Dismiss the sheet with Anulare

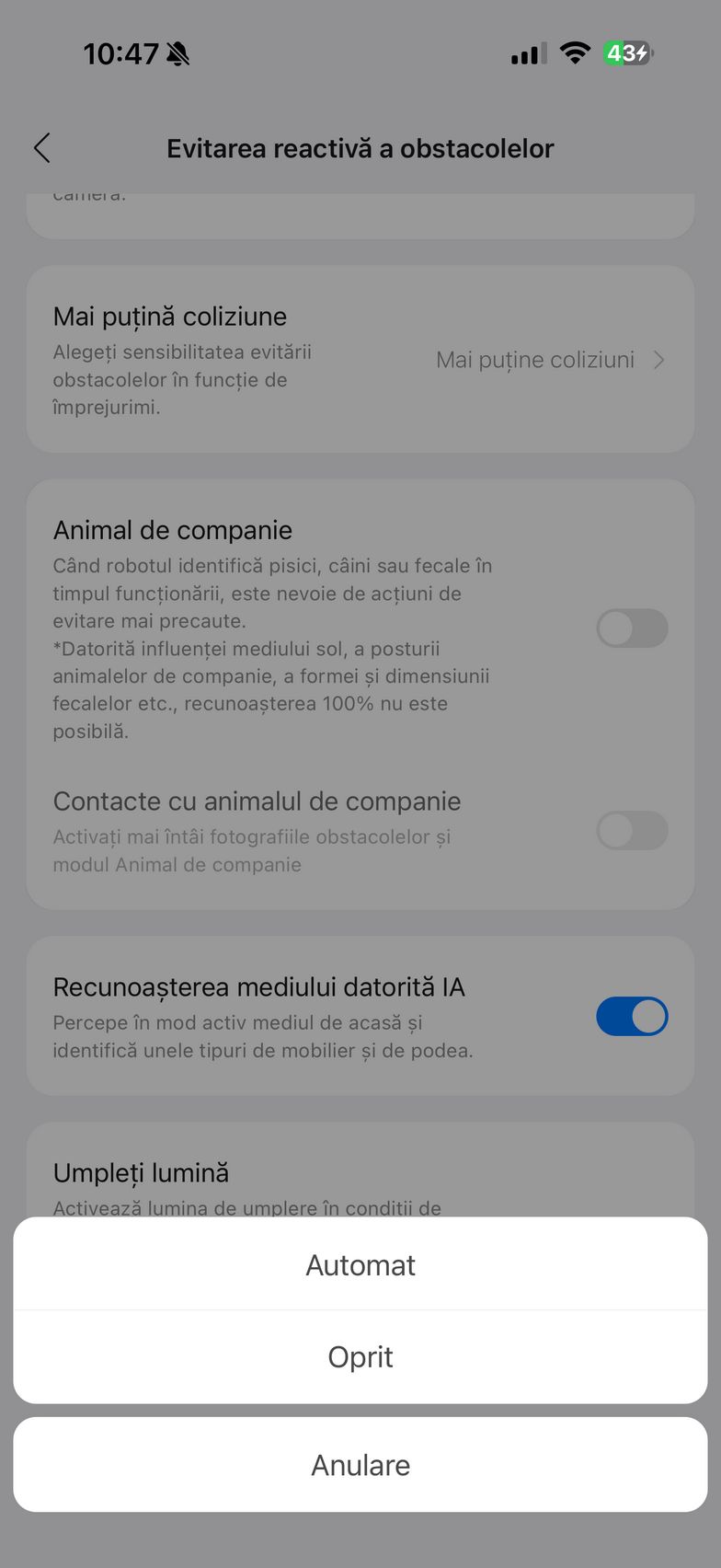[360, 1465]
